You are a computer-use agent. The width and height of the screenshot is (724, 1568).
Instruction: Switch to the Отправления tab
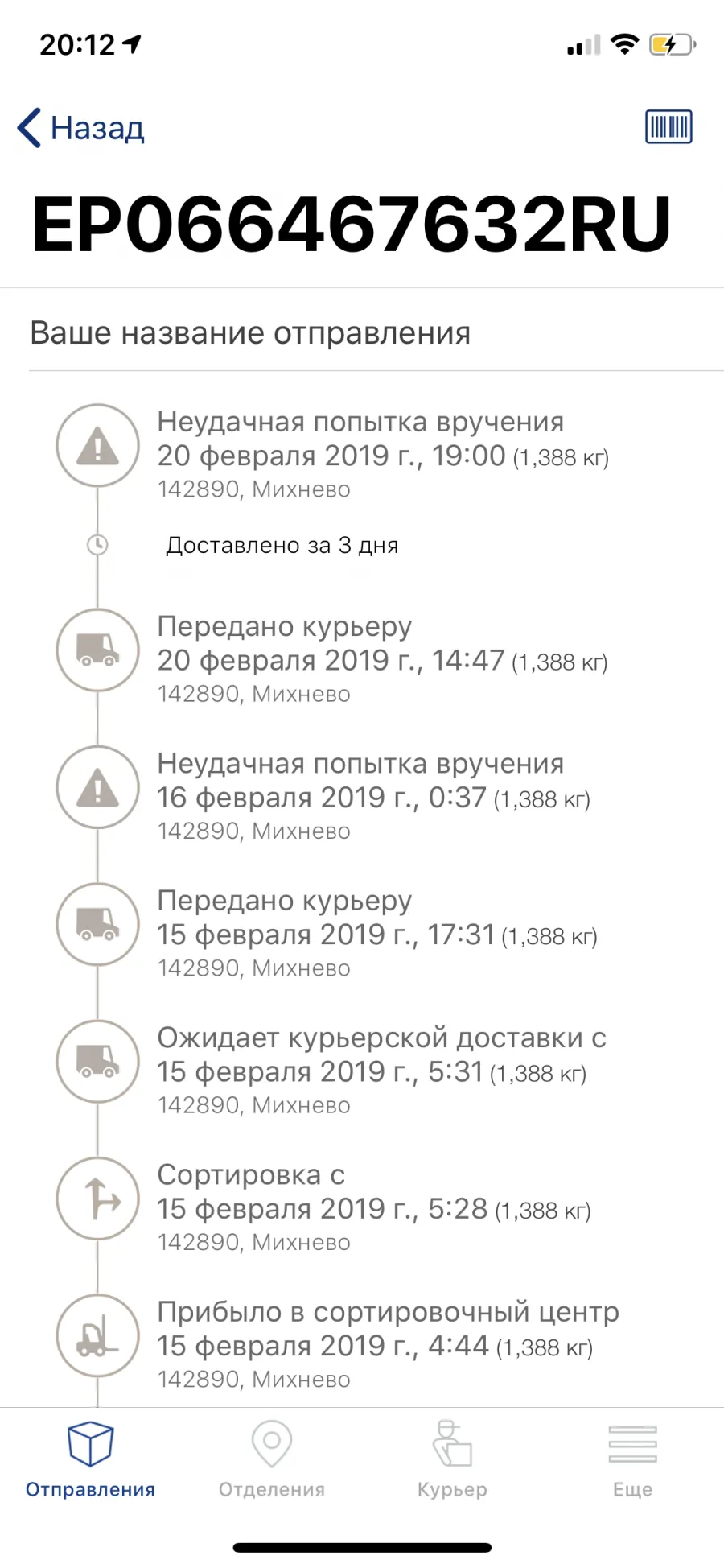90,1459
